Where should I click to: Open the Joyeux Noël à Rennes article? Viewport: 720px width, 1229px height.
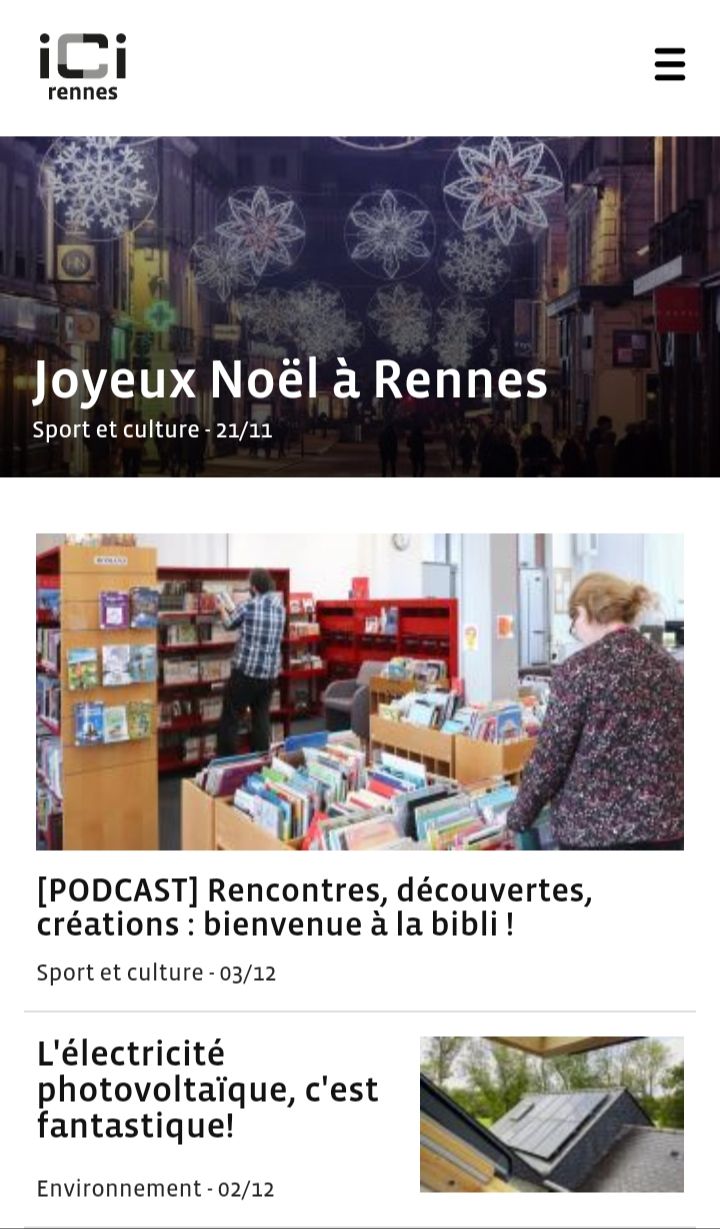click(290, 380)
